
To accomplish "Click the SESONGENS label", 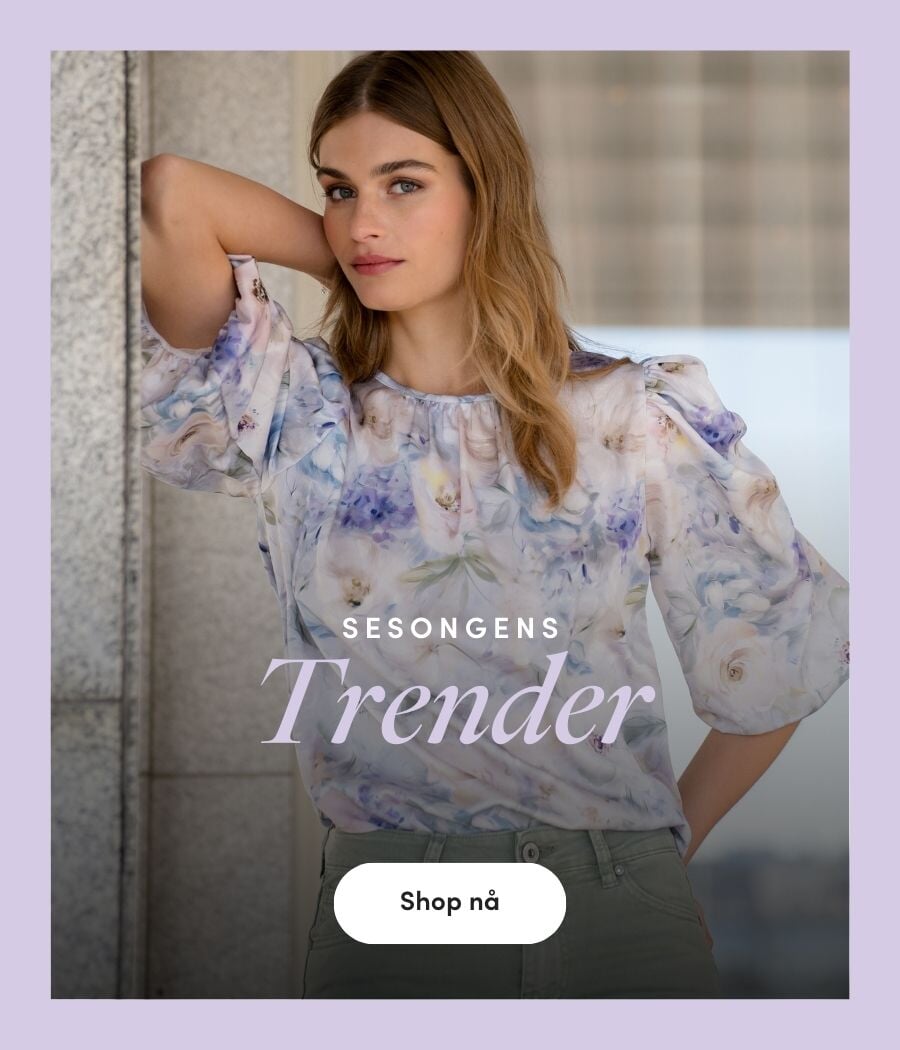I will [x=452, y=630].
